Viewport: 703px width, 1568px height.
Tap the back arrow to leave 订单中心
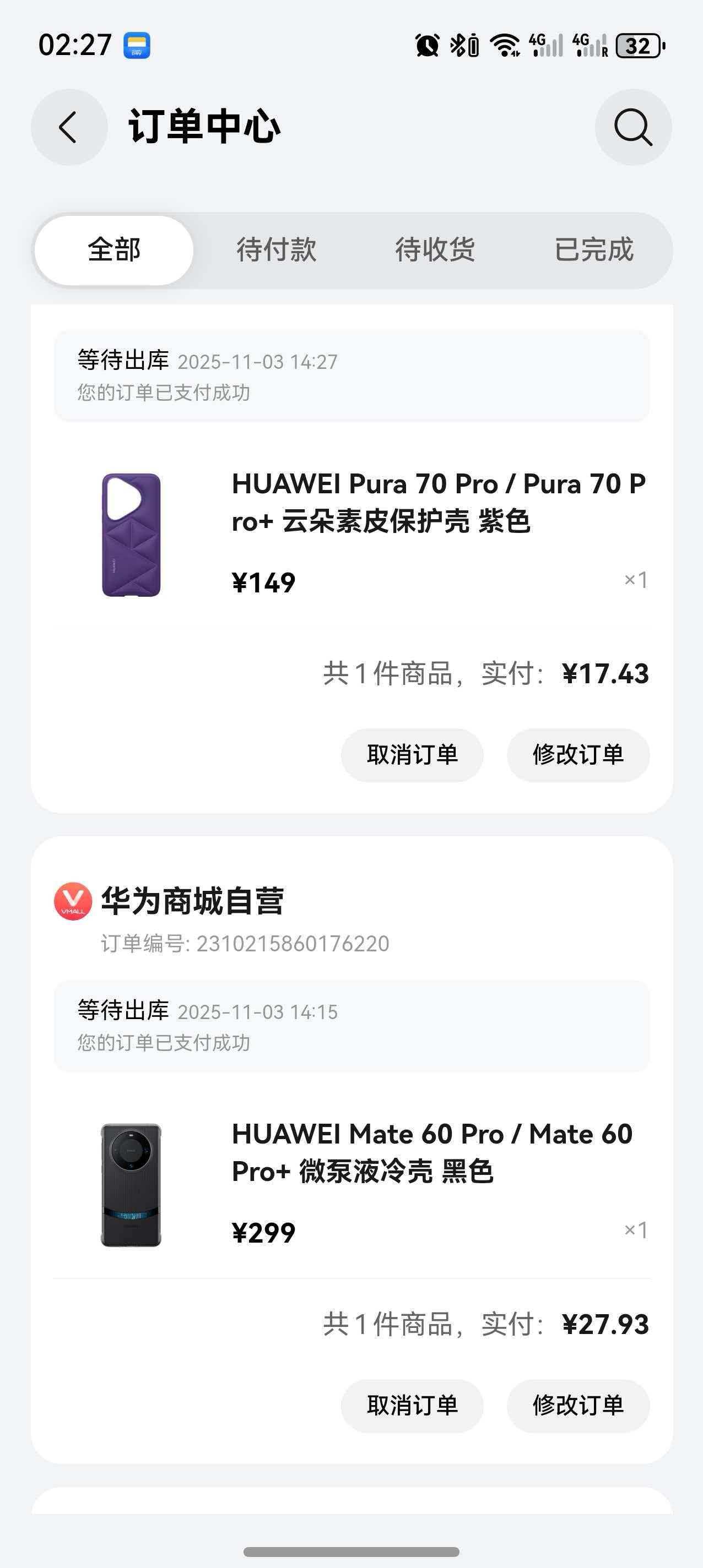pos(69,127)
